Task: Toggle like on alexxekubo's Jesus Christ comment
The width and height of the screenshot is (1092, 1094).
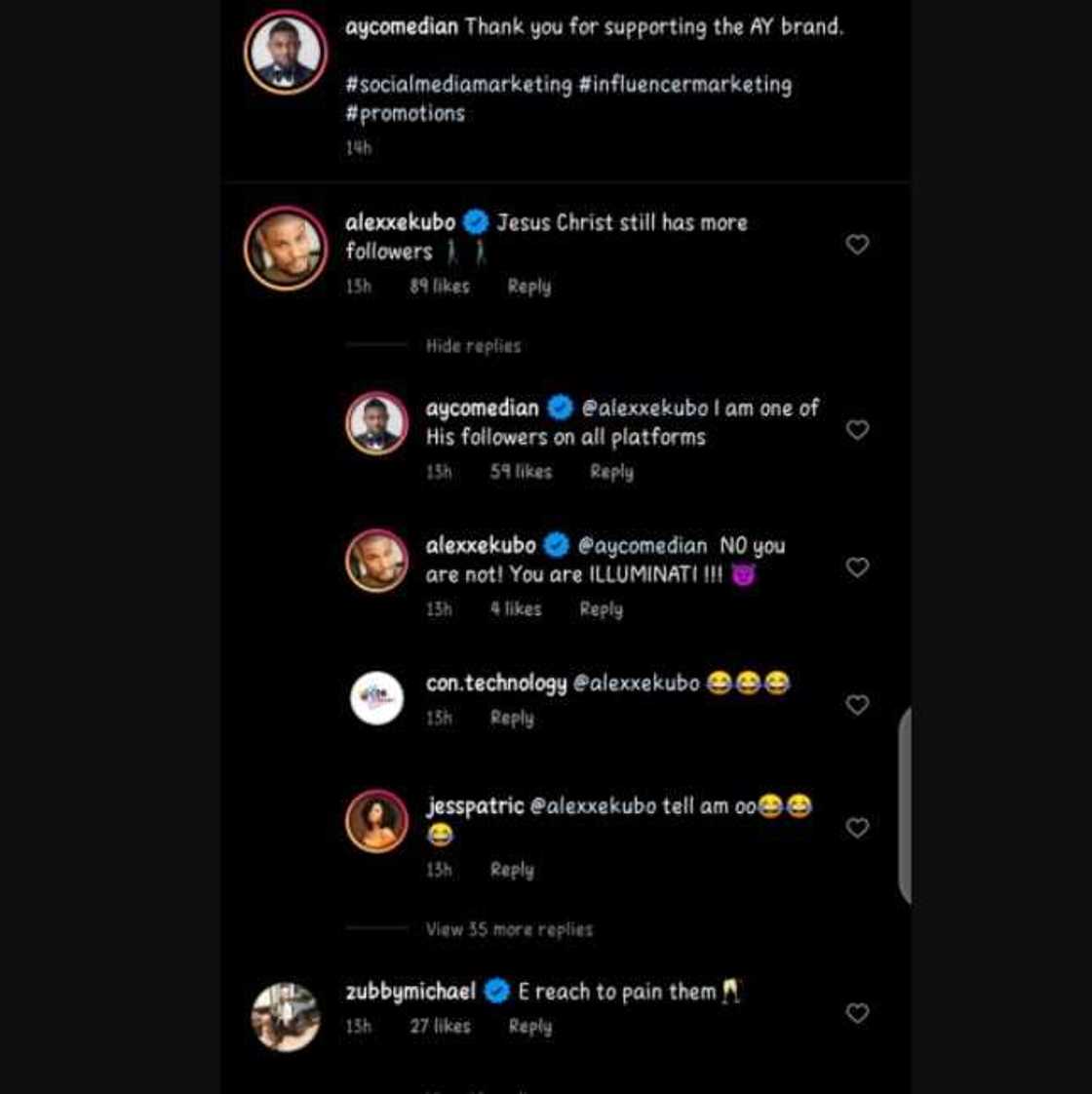Action: [x=858, y=245]
